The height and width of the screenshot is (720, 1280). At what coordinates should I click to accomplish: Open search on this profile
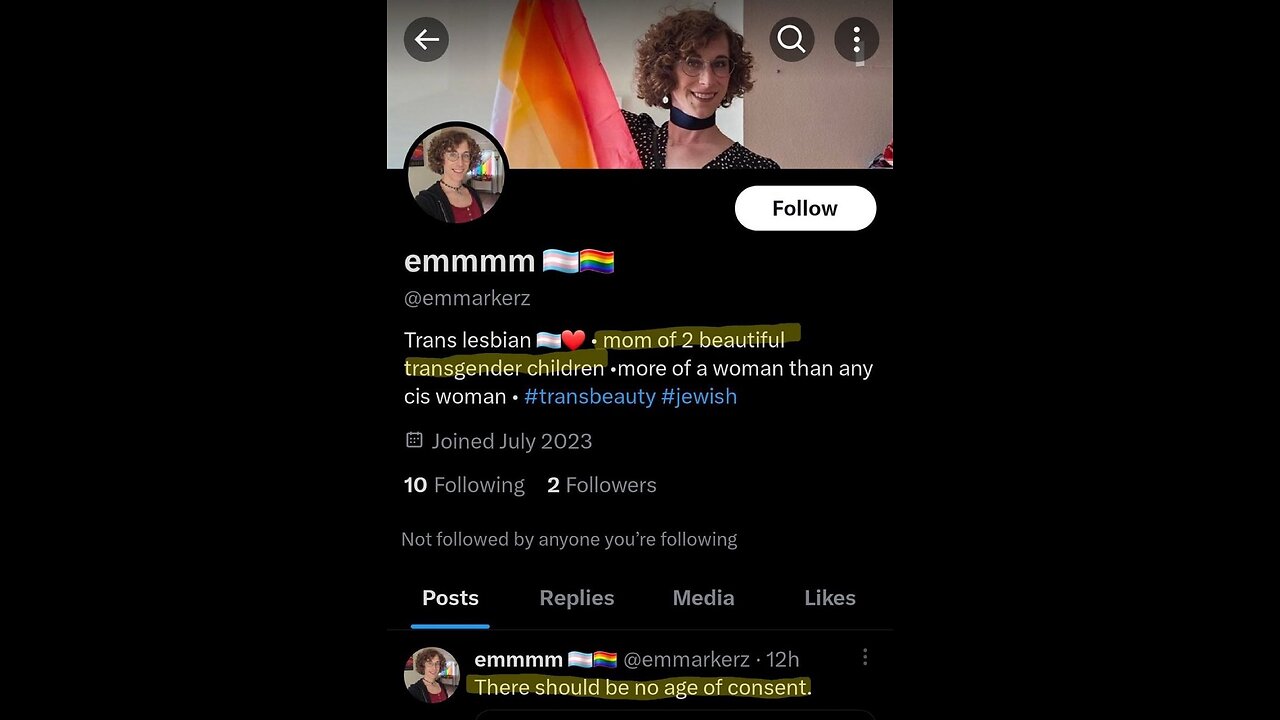pos(791,40)
